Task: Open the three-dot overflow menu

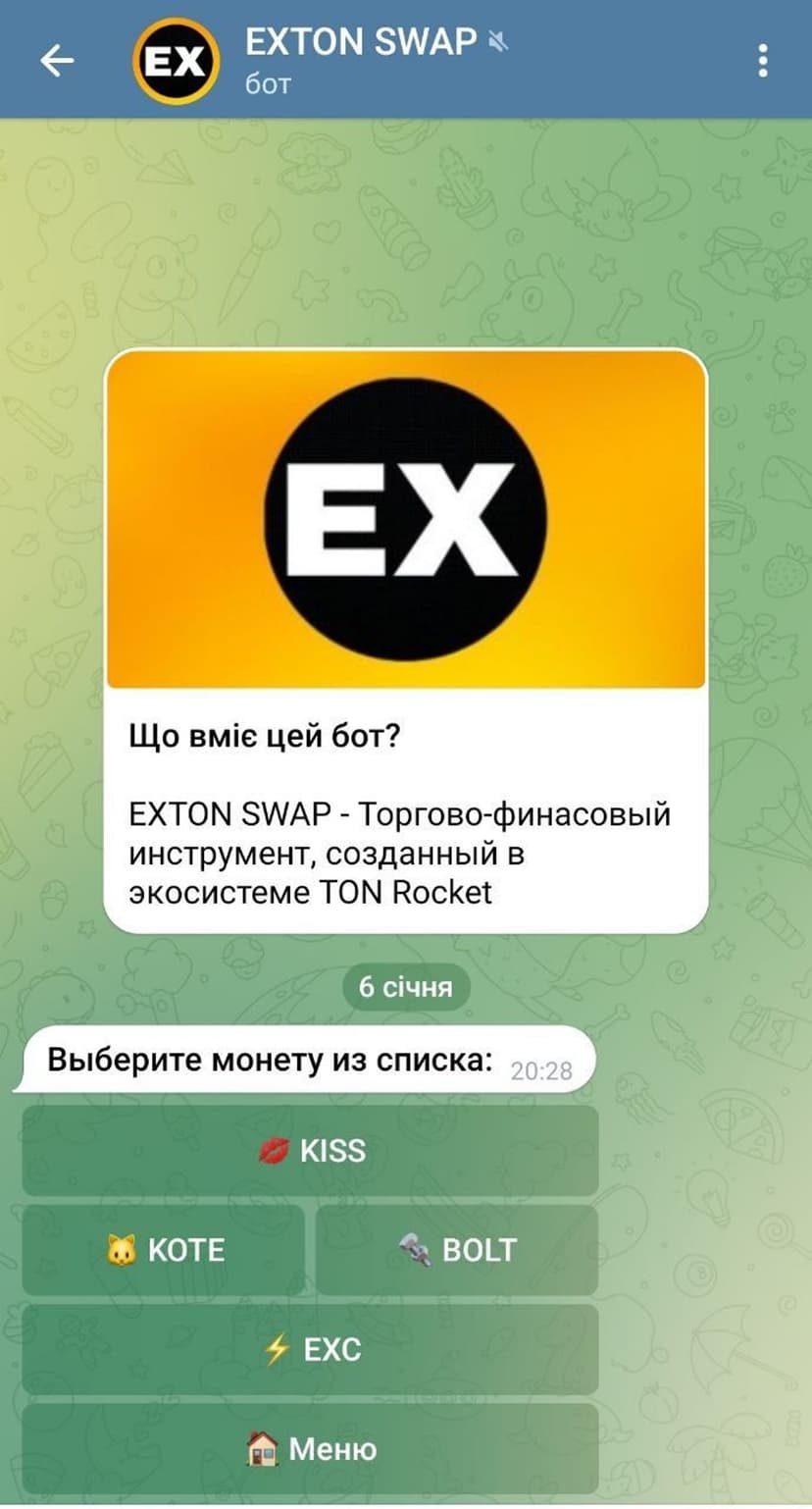Action: [x=762, y=61]
